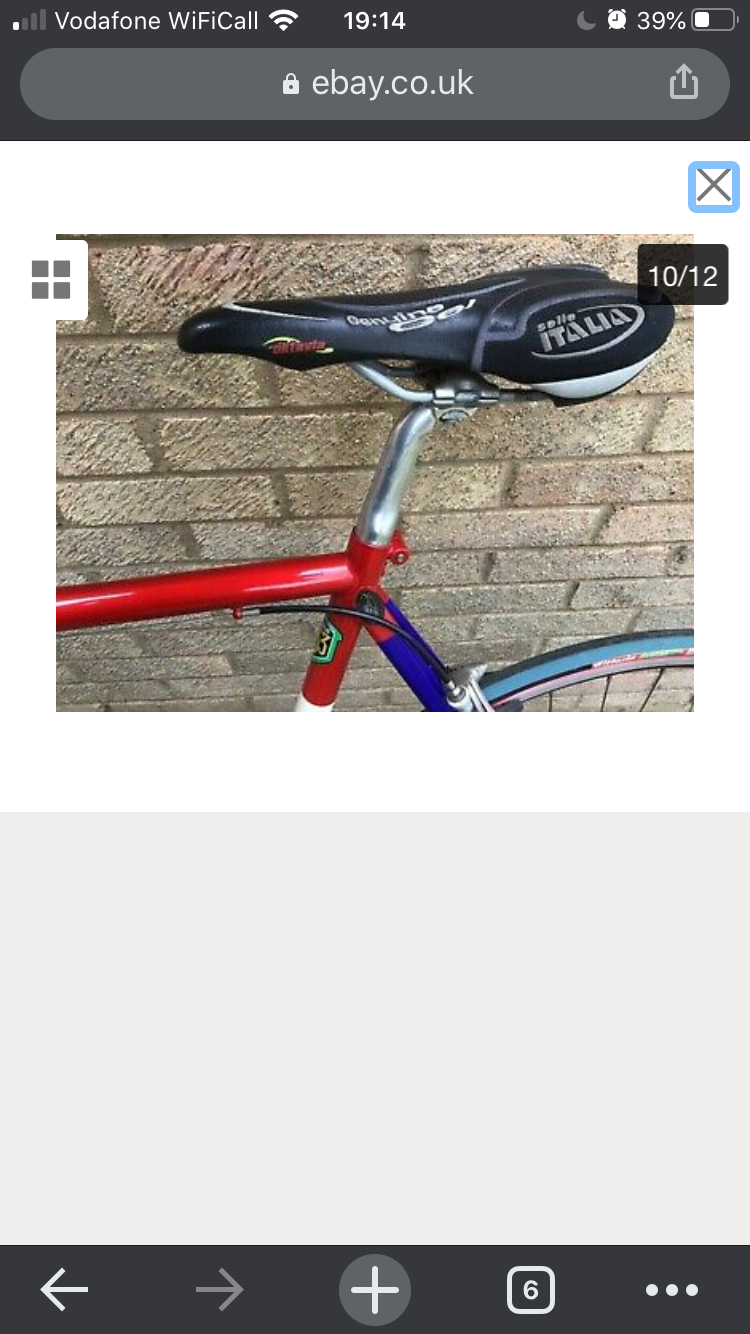This screenshot has height=1334, width=750.
Task: Show the six open tabs
Action: coord(531,1290)
